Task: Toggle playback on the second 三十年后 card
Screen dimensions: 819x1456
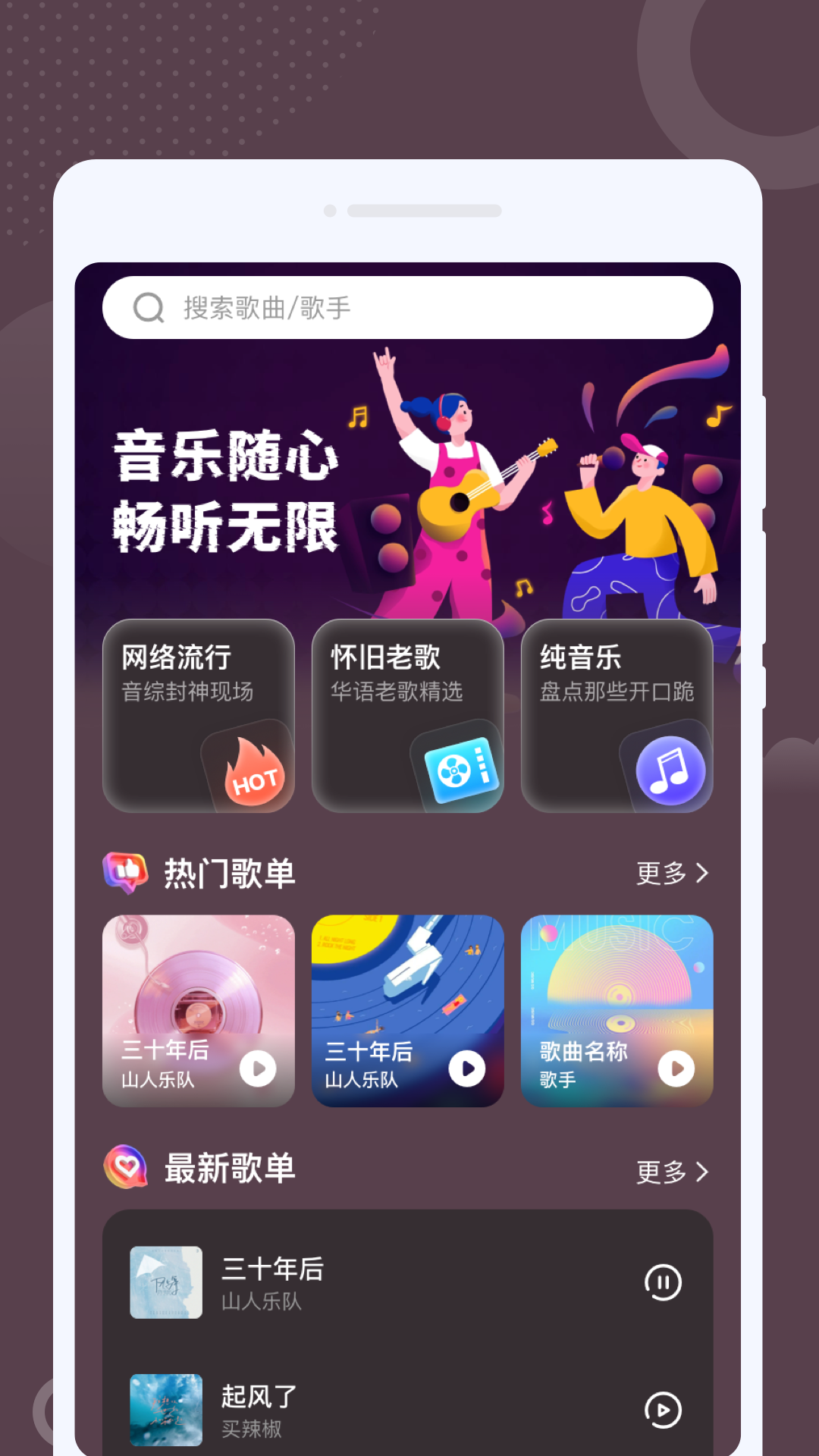Action: pos(468,1068)
